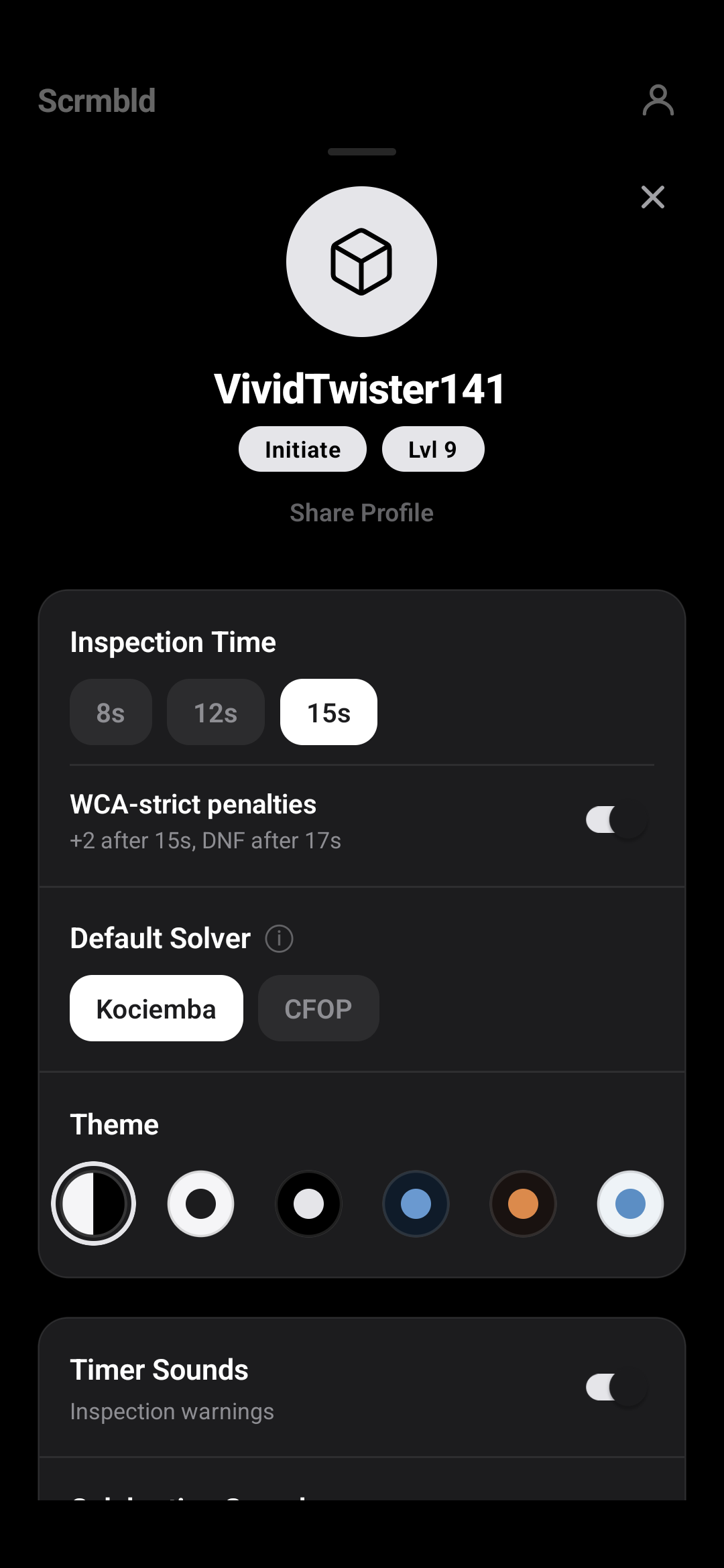This screenshot has width=724, height=1568.
Task: Choose the 12s inspection time
Action: [x=215, y=712]
